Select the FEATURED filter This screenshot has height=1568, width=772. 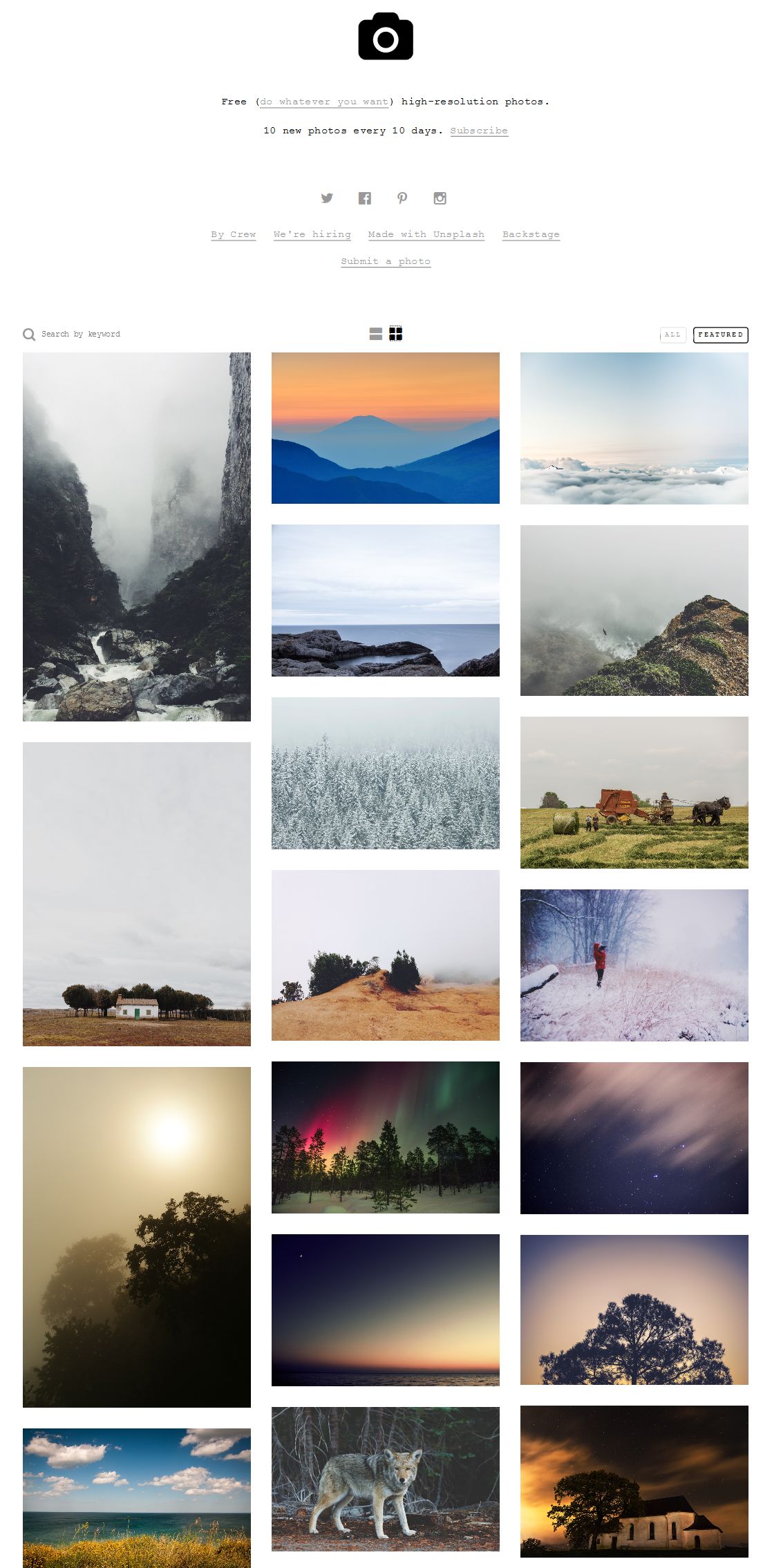tap(720, 334)
